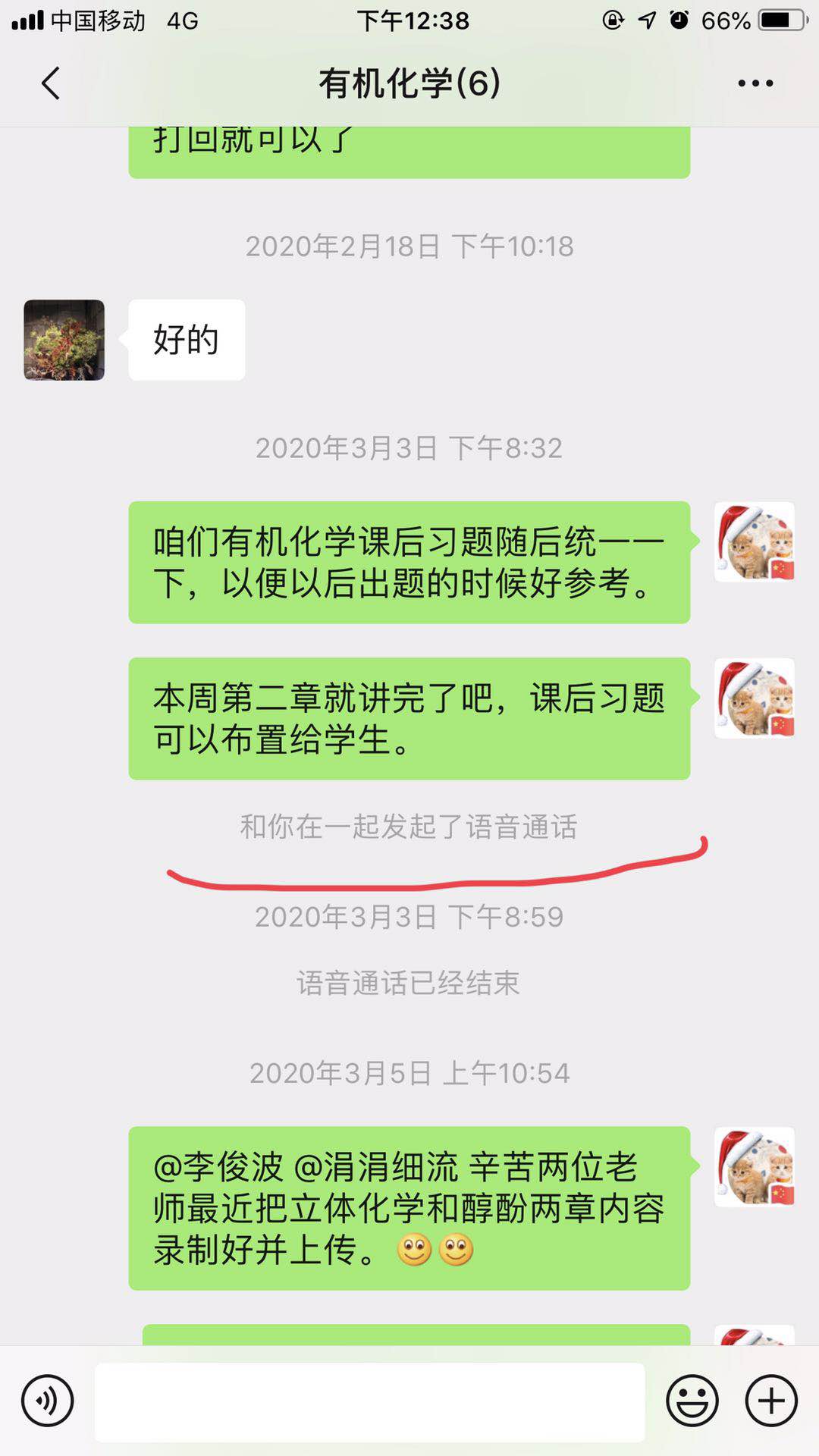This screenshot has height=1456, width=819.
Task: Tap the message text field
Action: [369, 1402]
